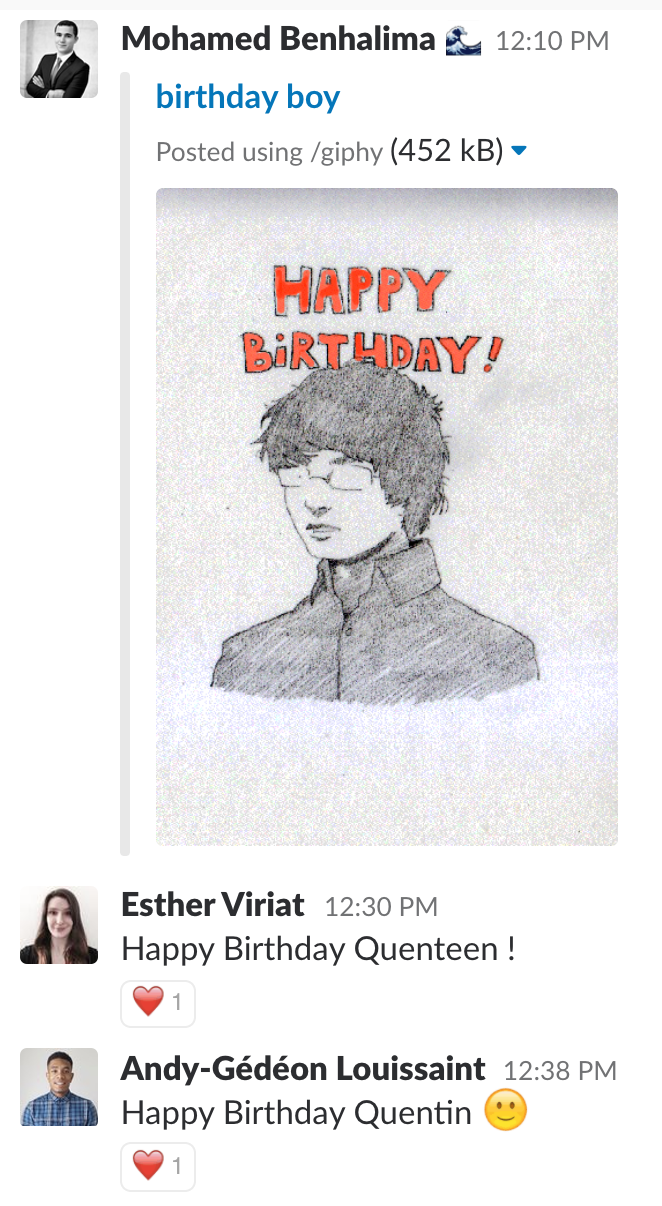The height and width of the screenshot is (1206, 662).
Task: Add heart reaction on Andy-Gédéon's message
Action: coord(158,1166)
